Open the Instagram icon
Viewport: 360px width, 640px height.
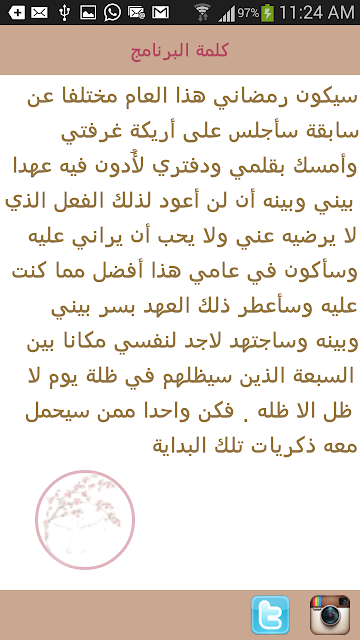(330, 615)
